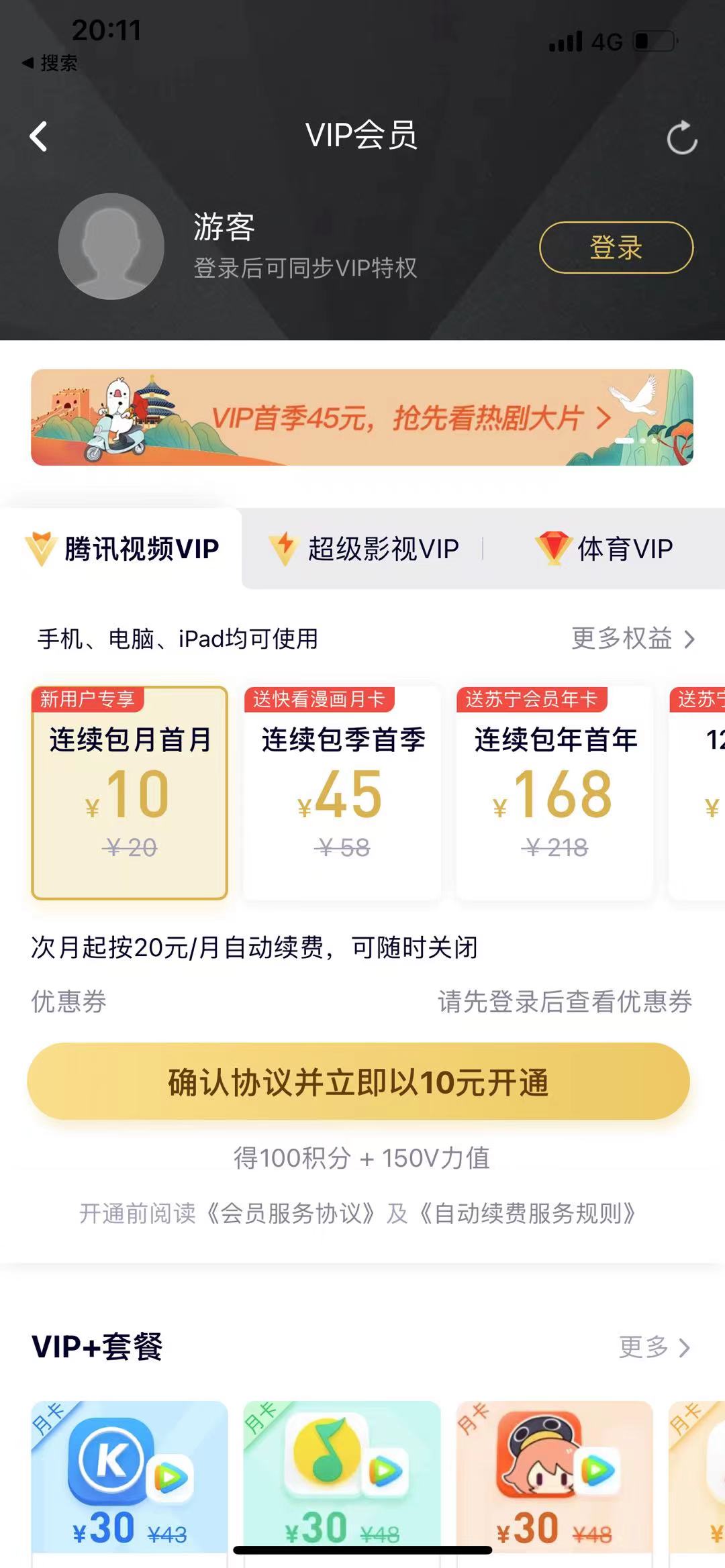Viewport: 725px width, 1568px height.
Task: Open the 自动续费服务规则 rules
Action: (x=527, y=1213)
